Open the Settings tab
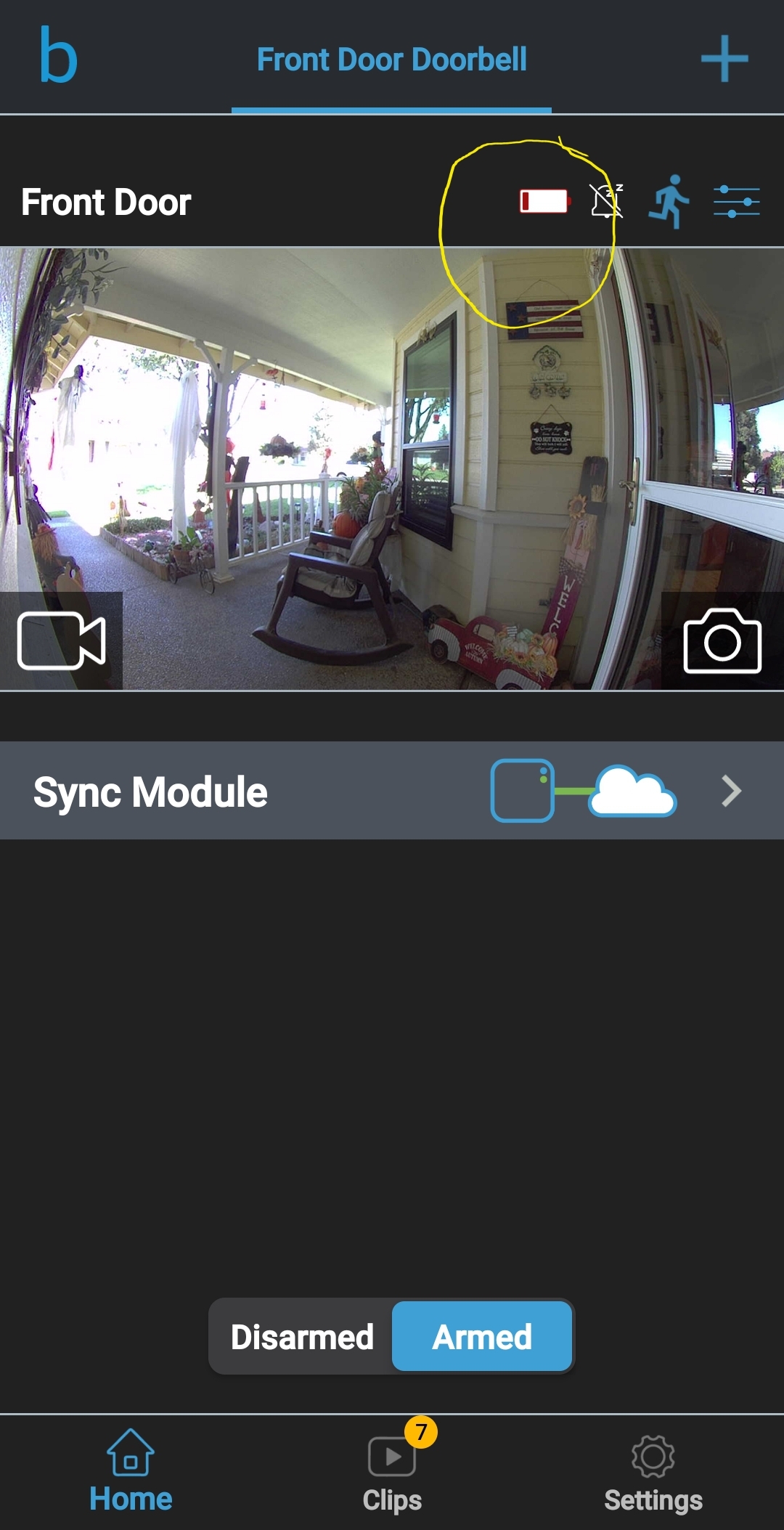The image size is (784, 1530). (x=653, y=1470)
